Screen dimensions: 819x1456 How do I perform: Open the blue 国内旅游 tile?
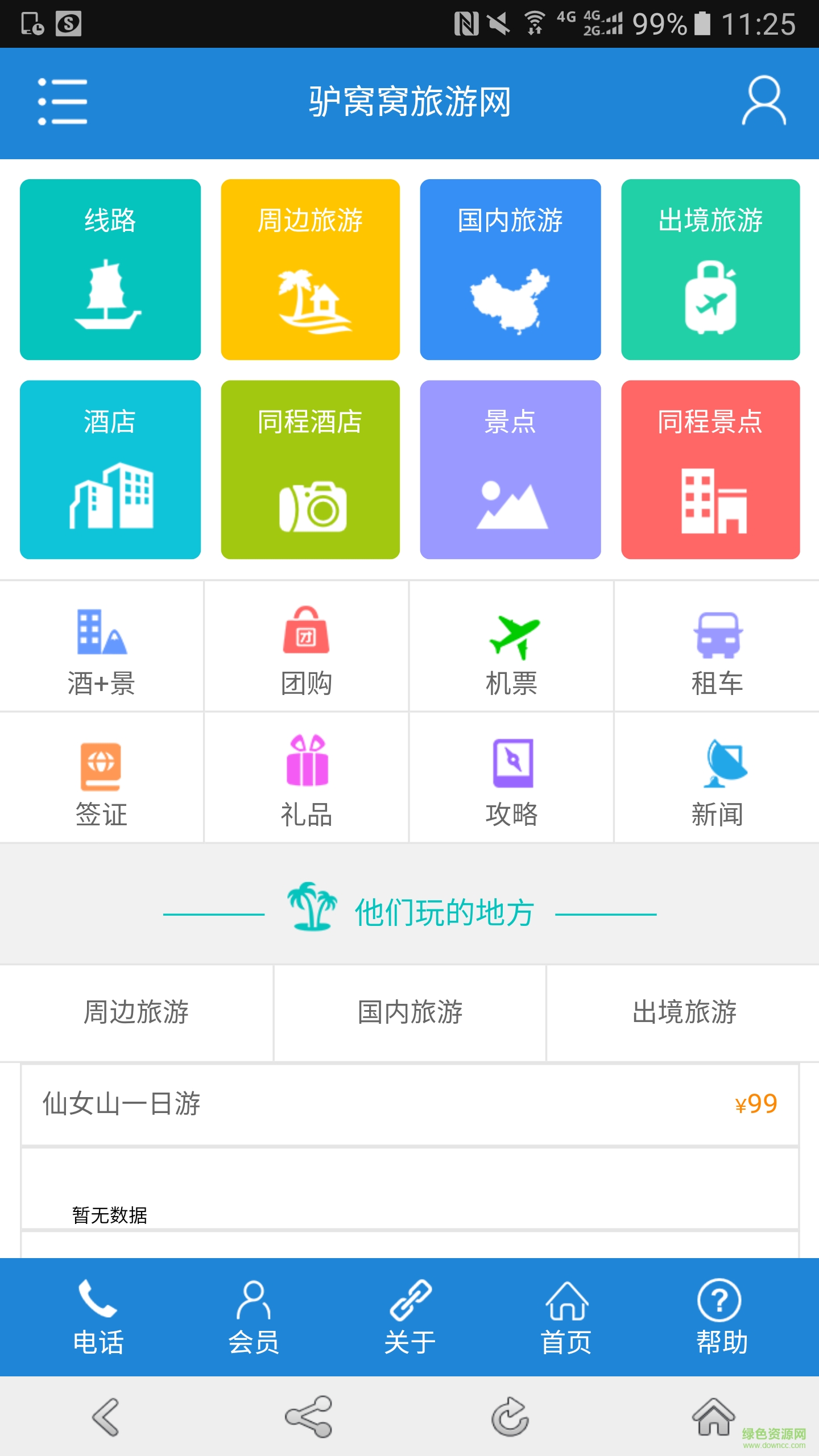pyautogui.click(x=510, y=270)
